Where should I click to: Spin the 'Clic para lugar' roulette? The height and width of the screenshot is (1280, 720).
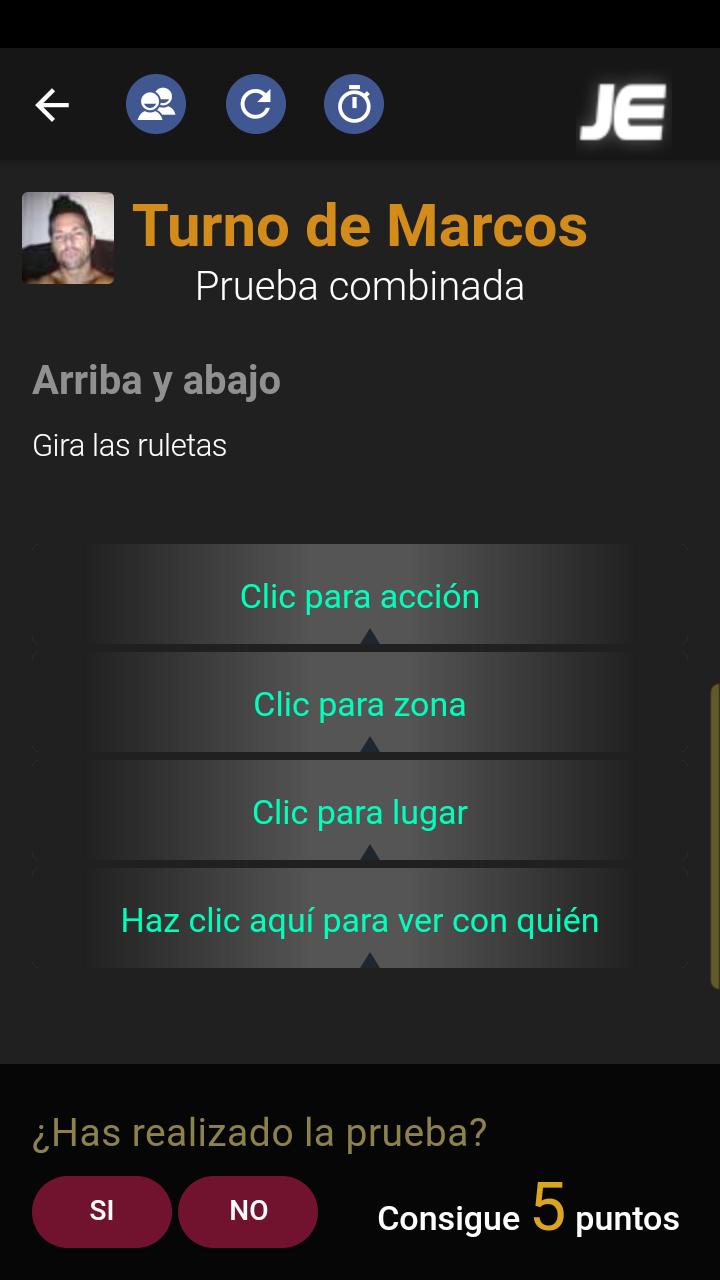359,812
